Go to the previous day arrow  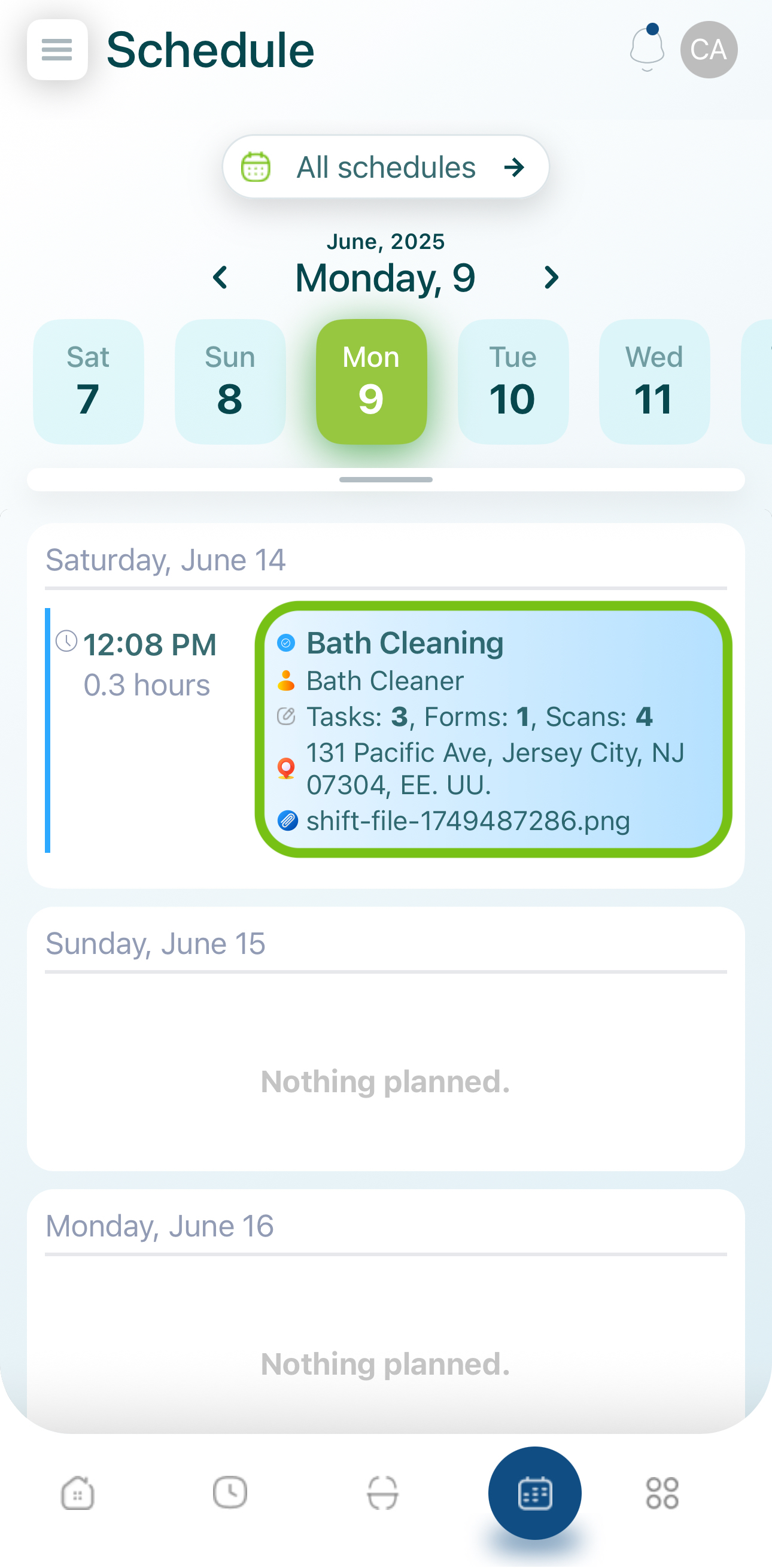tap(220, 278)
